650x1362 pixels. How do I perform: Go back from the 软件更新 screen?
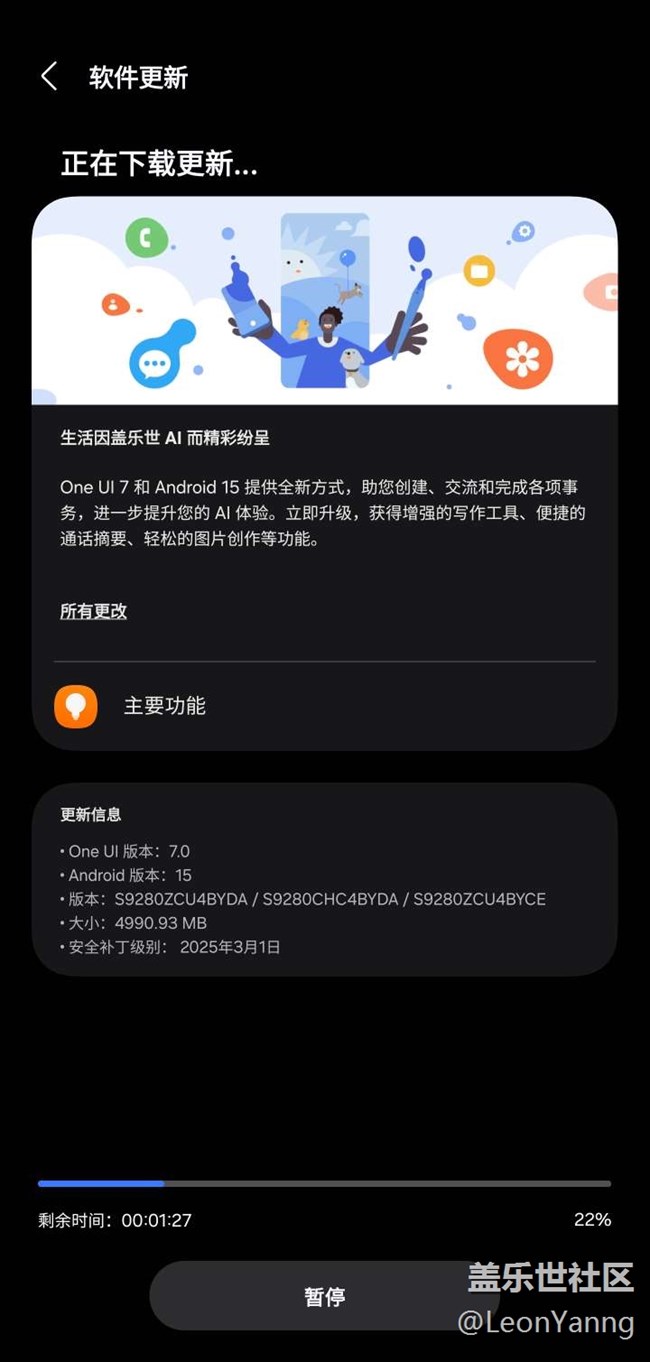click(x=49, y=77)
